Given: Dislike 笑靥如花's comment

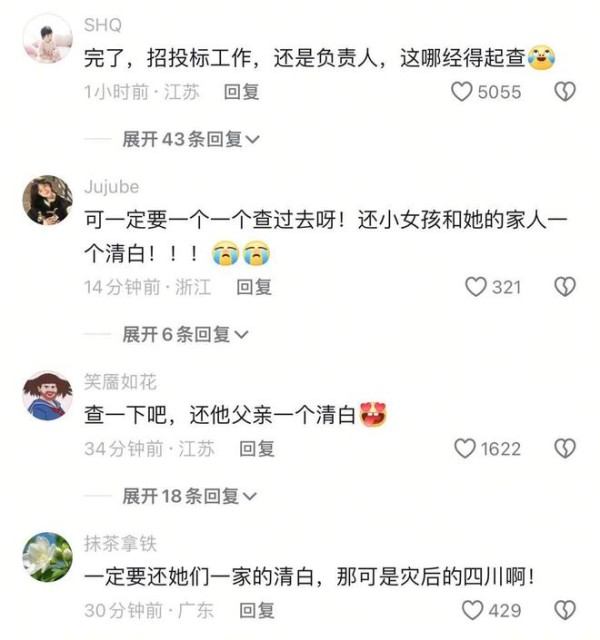Looking at the screenshot, I should pyautogui.click(x=564, y=449).
